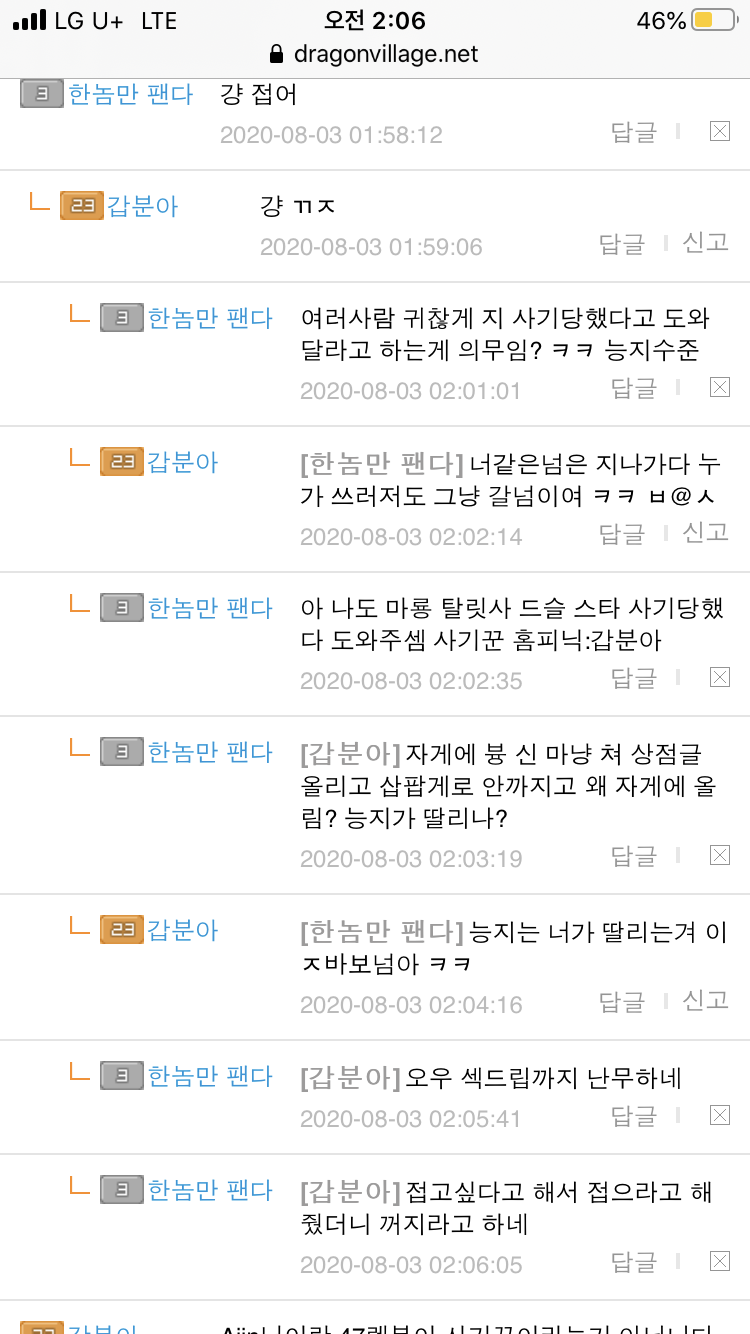Open 갑분아's profile on the 01:59:06 comment
This screenshot has height=1334, width=750.
[x=143, y=206]
